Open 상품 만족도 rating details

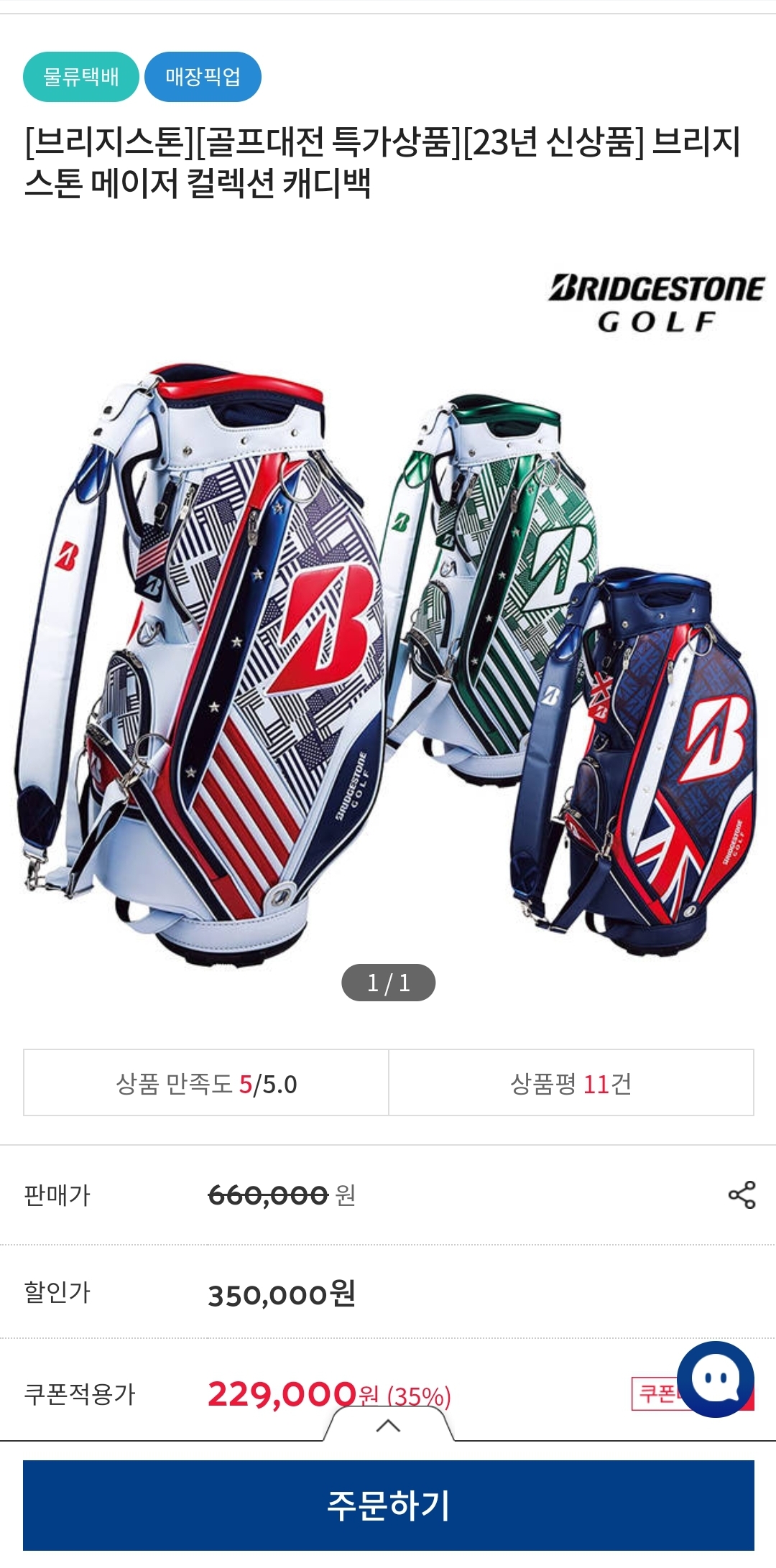[x=206, y=1083]
